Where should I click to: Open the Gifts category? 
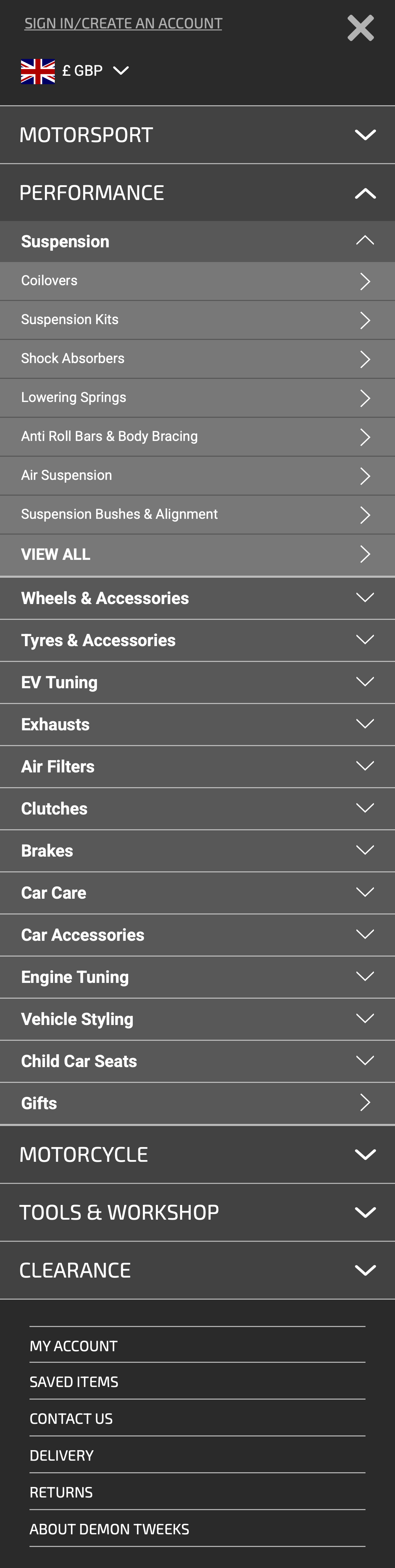197,1103
